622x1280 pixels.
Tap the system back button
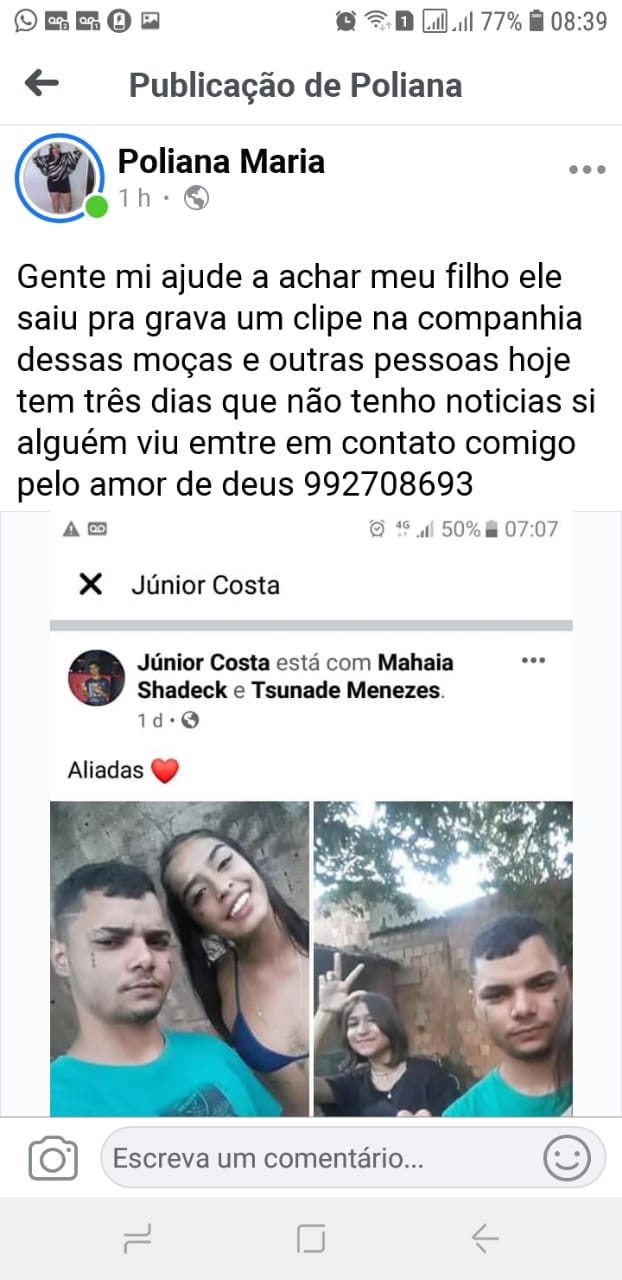pyautogui.click(x=485, y=1240)
